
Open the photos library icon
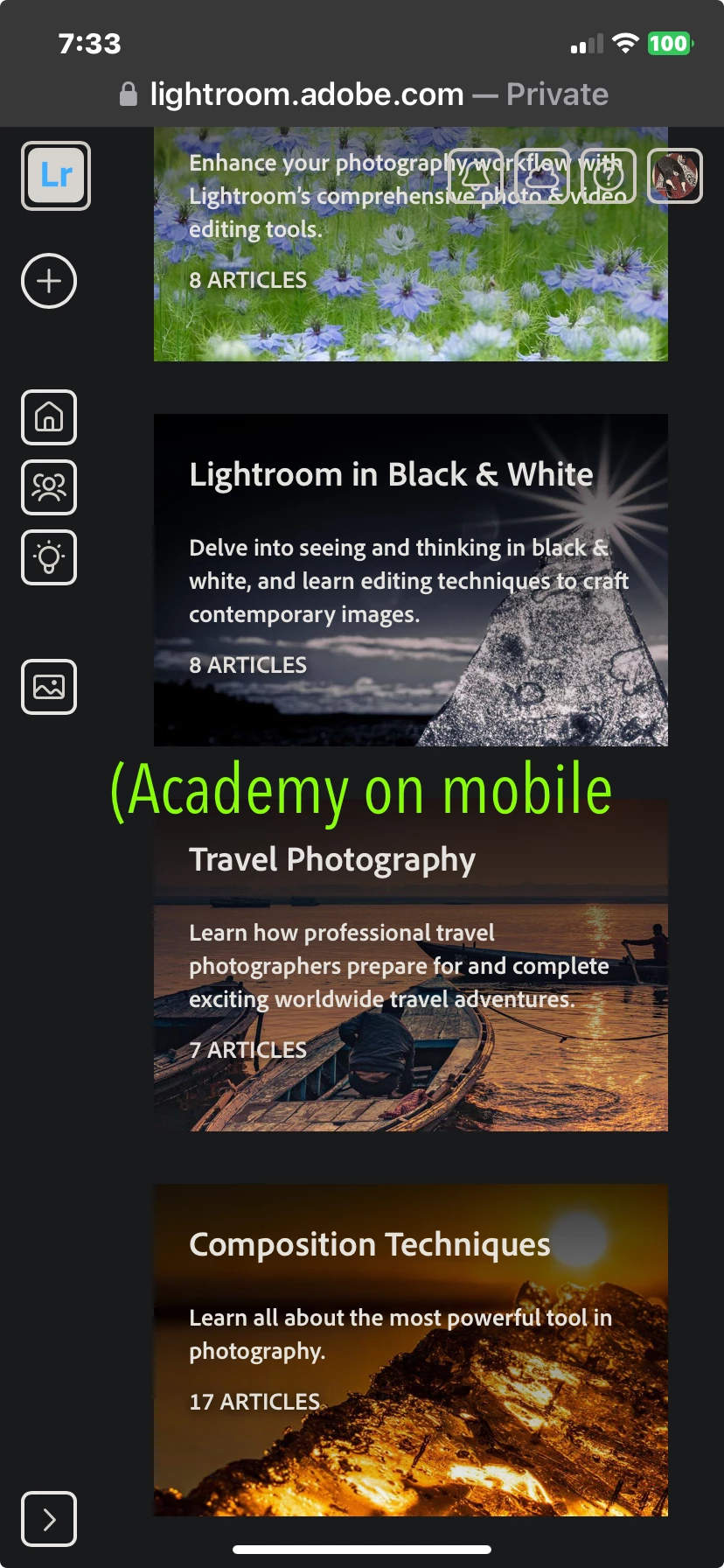pos(49,687)
